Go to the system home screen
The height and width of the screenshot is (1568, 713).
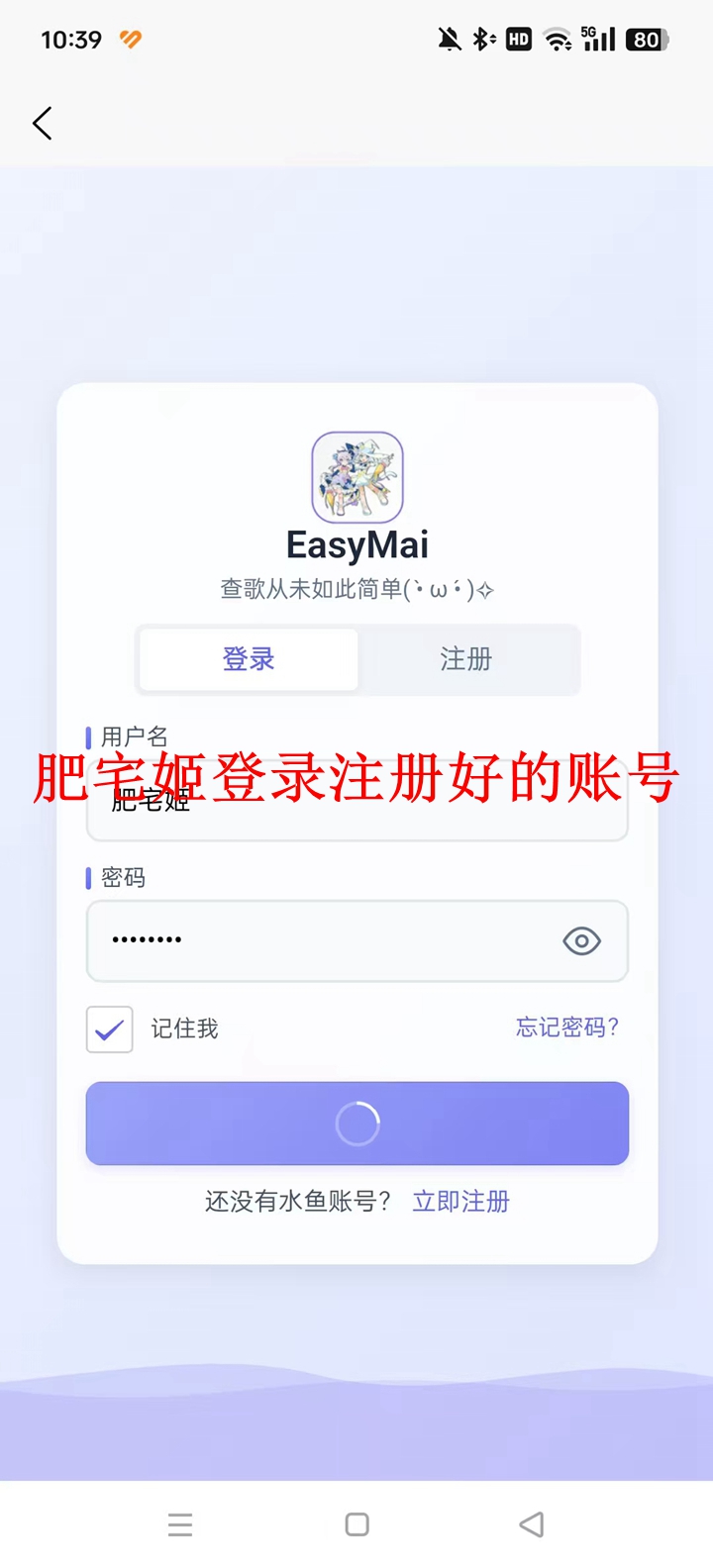click(356, 1524)
